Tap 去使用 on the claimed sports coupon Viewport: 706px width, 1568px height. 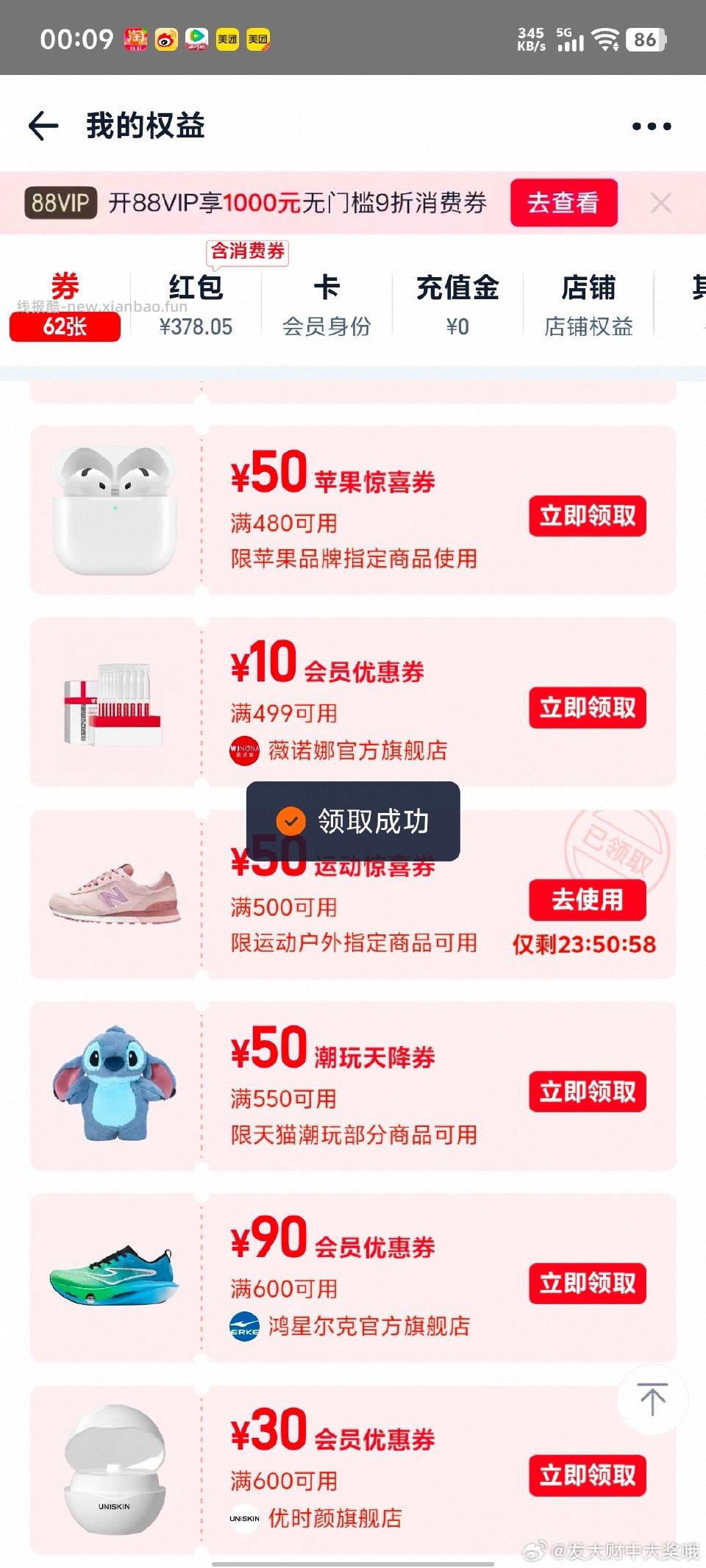point(587,898)
